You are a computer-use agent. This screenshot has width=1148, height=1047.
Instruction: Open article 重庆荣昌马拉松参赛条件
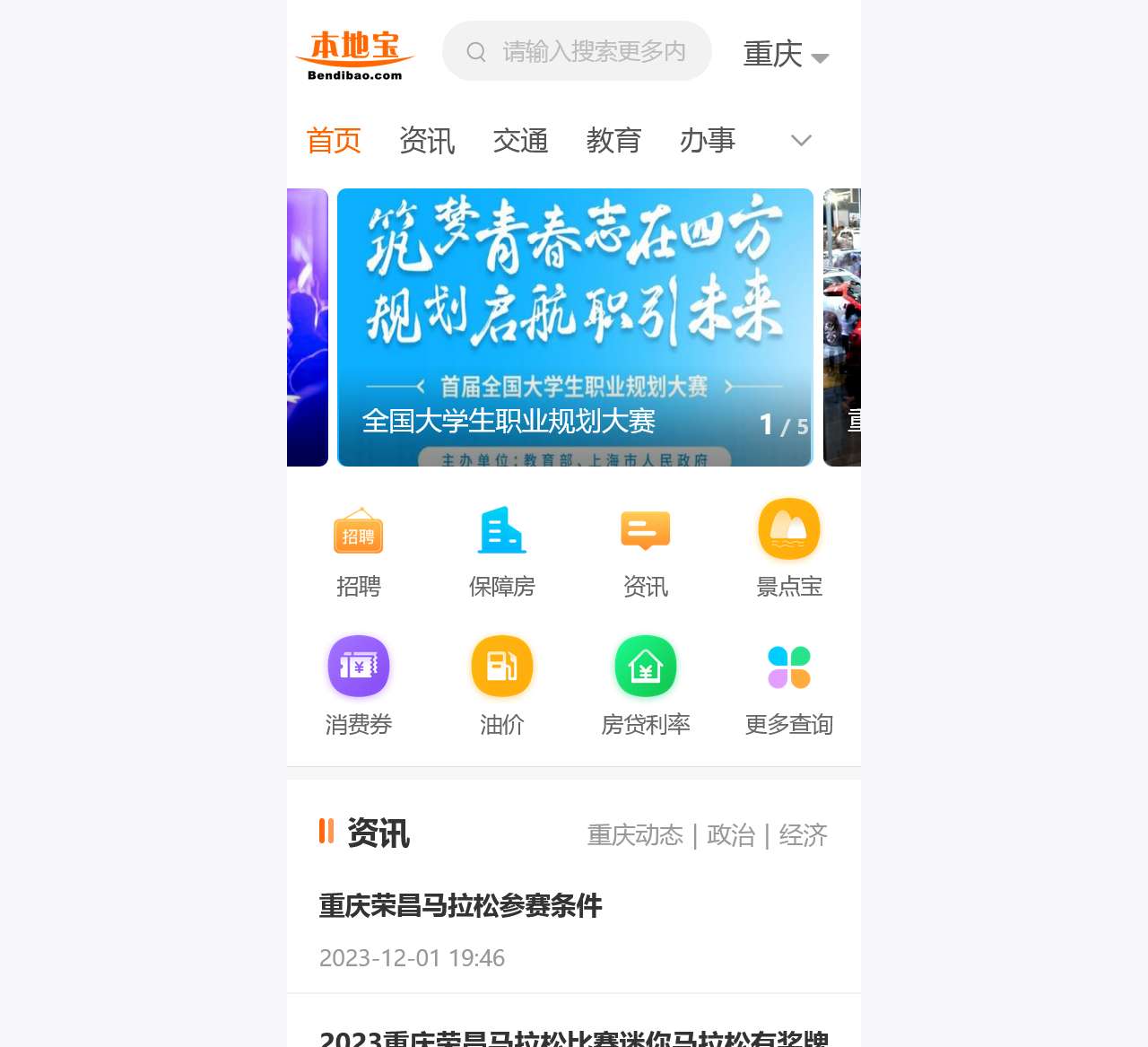tap(460, 905)
